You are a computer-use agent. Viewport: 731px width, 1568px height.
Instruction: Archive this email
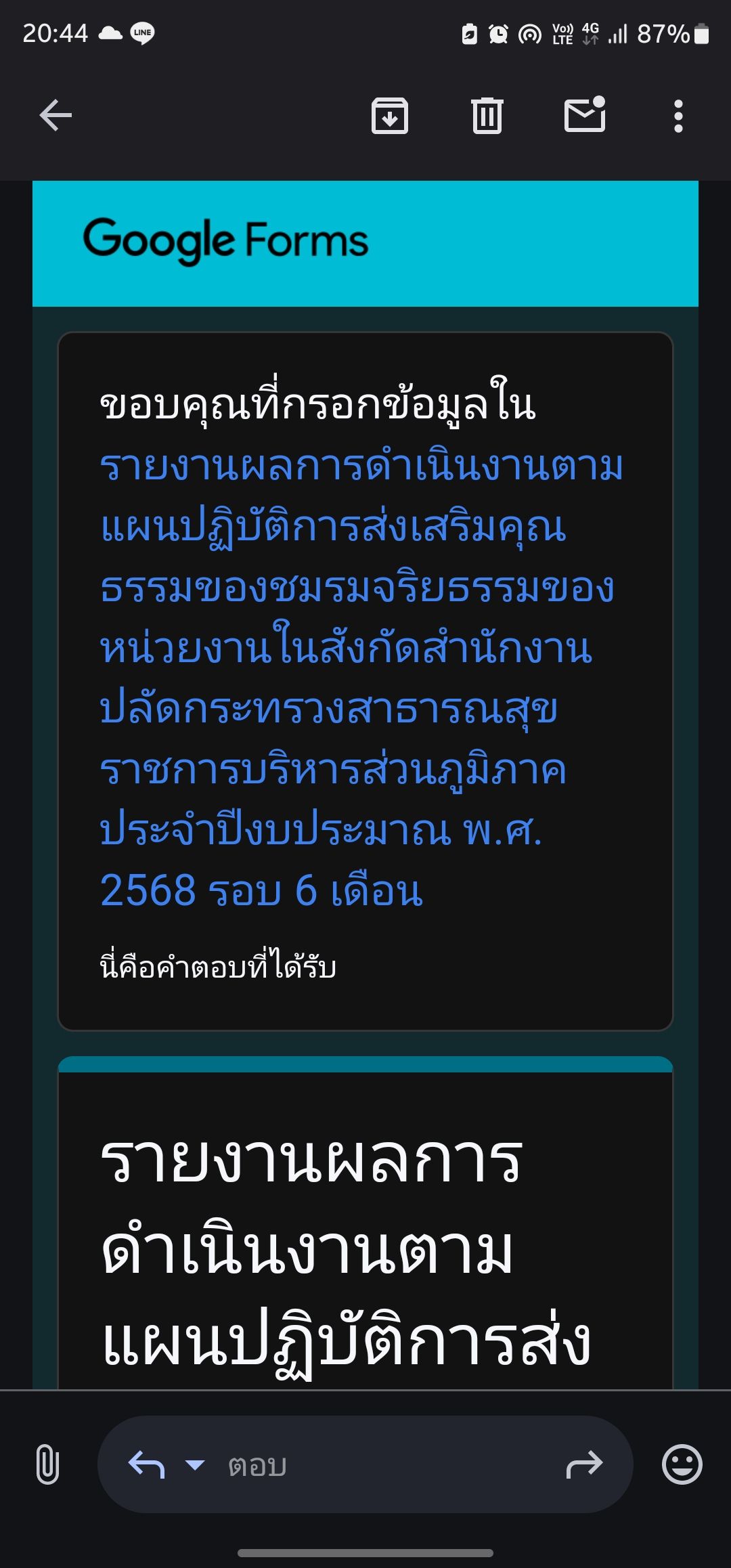coord(390,116)
